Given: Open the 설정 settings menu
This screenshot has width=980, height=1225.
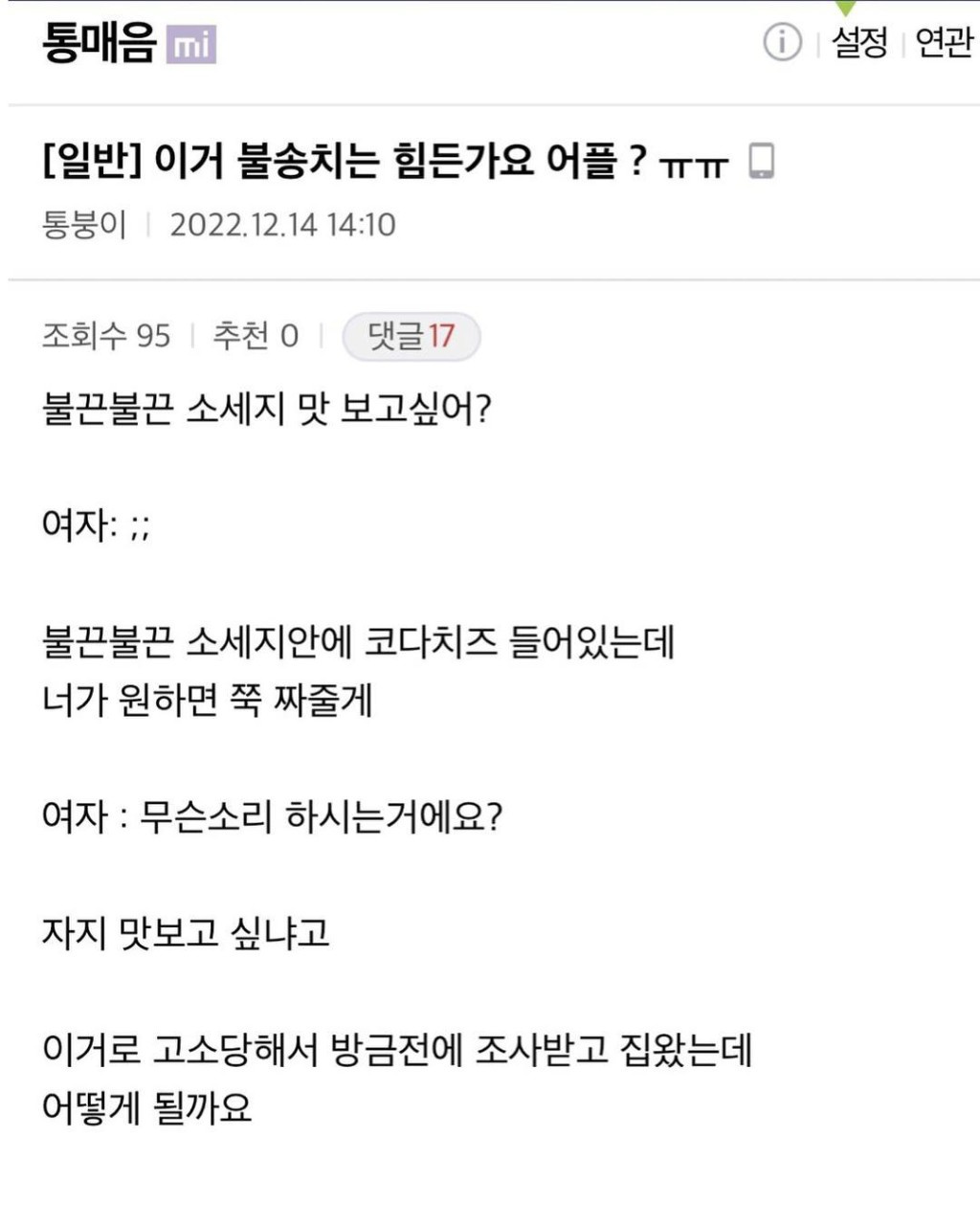Looking at the screenshot, I should (858, 43).
